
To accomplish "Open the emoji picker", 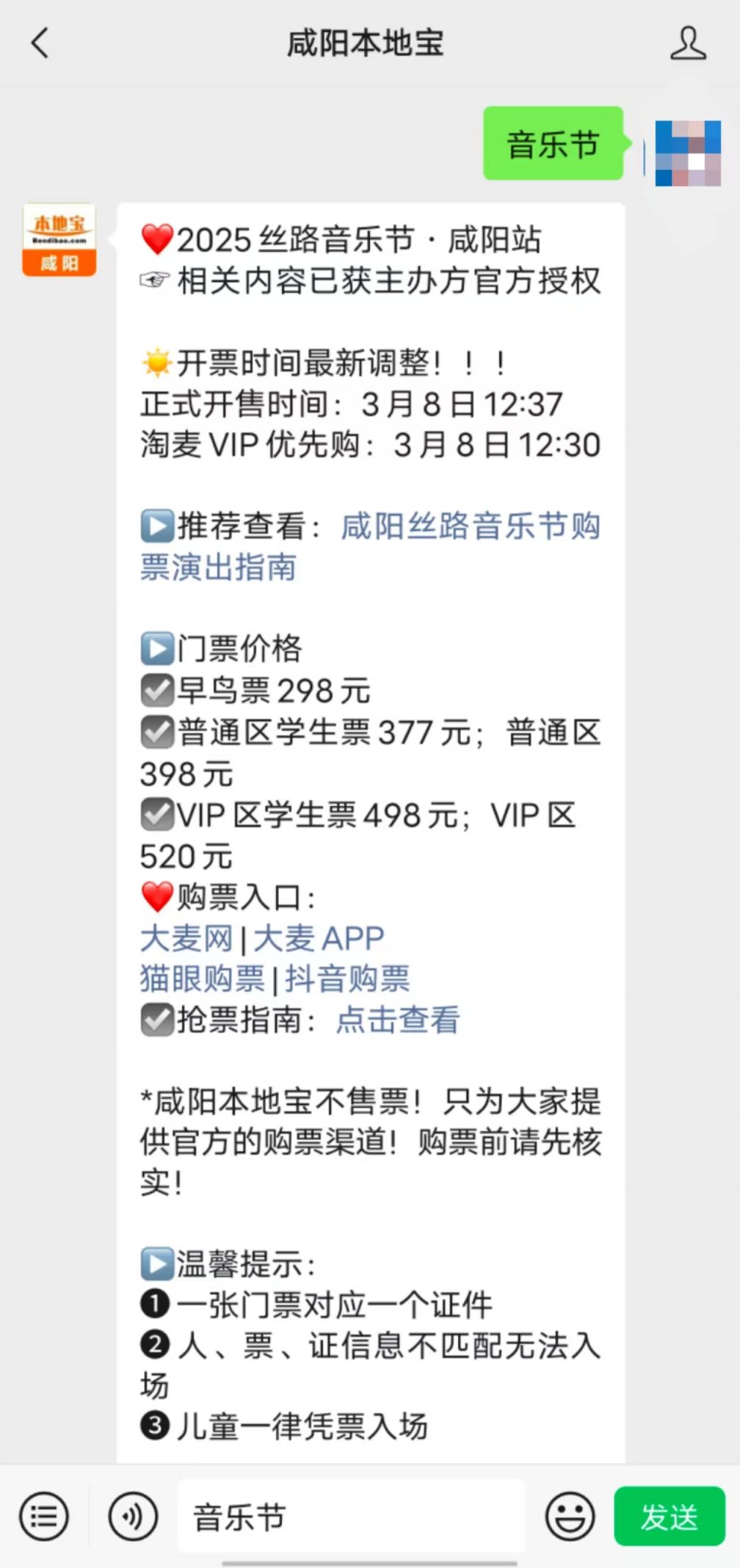I will [570, 1517].
